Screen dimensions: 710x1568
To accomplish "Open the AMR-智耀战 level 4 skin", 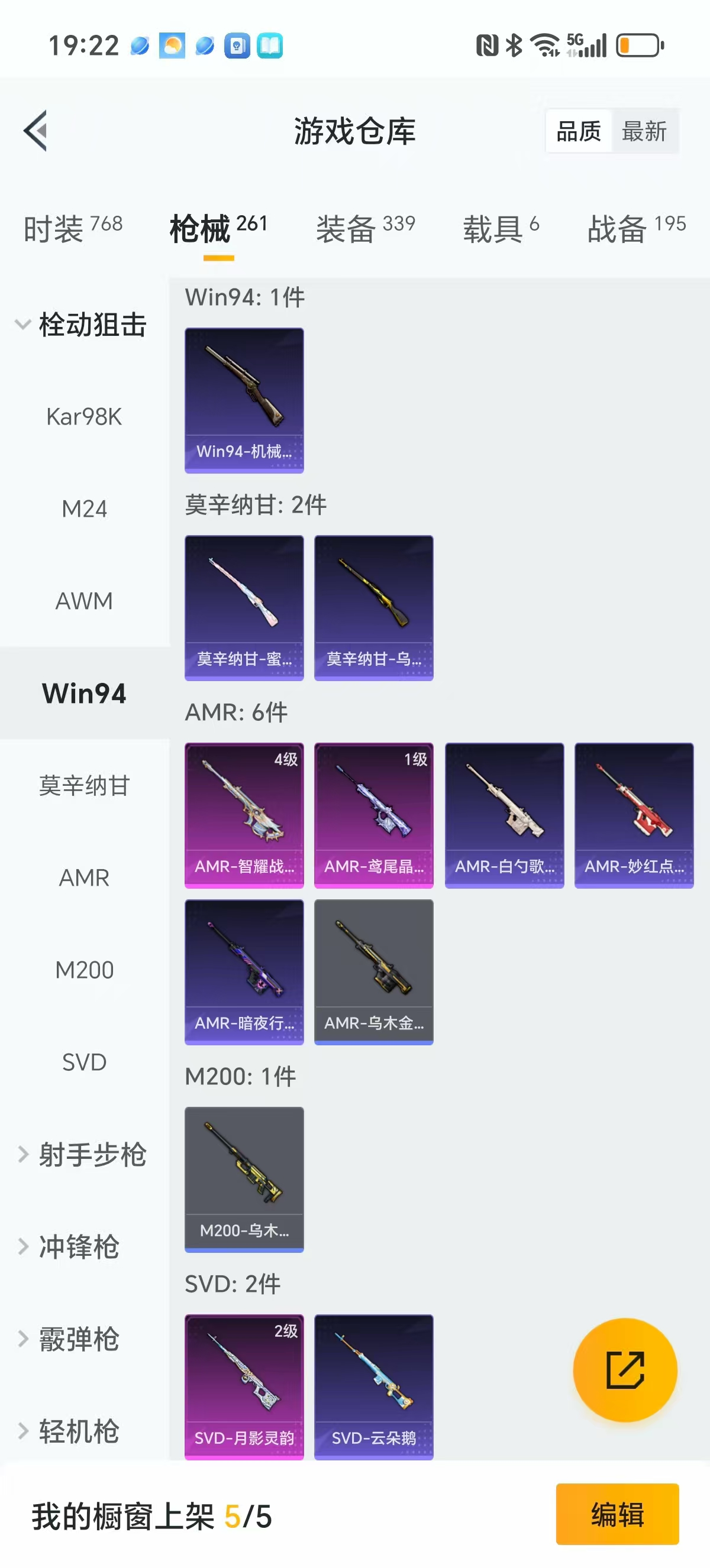I will pos(244,815).
